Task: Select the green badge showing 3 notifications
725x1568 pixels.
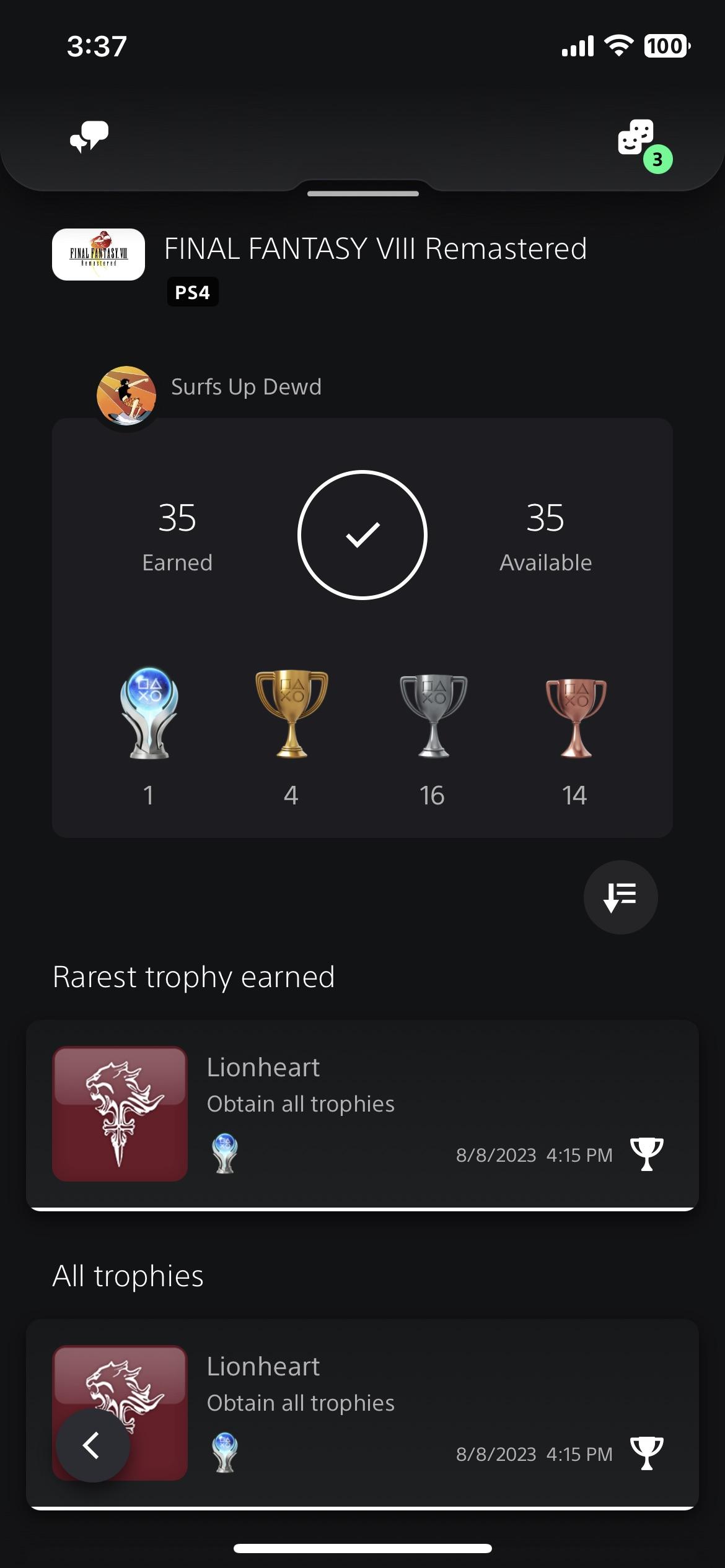Action: (x=657, y=160)
